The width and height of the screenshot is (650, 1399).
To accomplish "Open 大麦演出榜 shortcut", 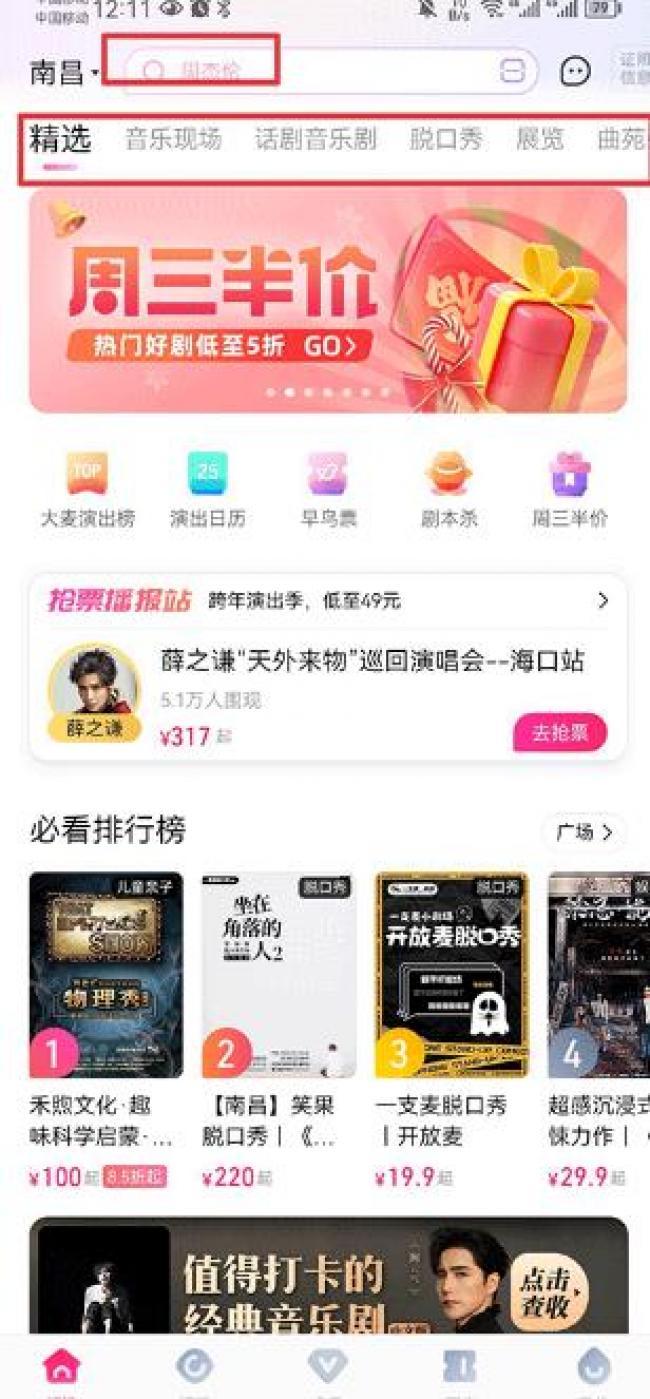I will [87, 490].
